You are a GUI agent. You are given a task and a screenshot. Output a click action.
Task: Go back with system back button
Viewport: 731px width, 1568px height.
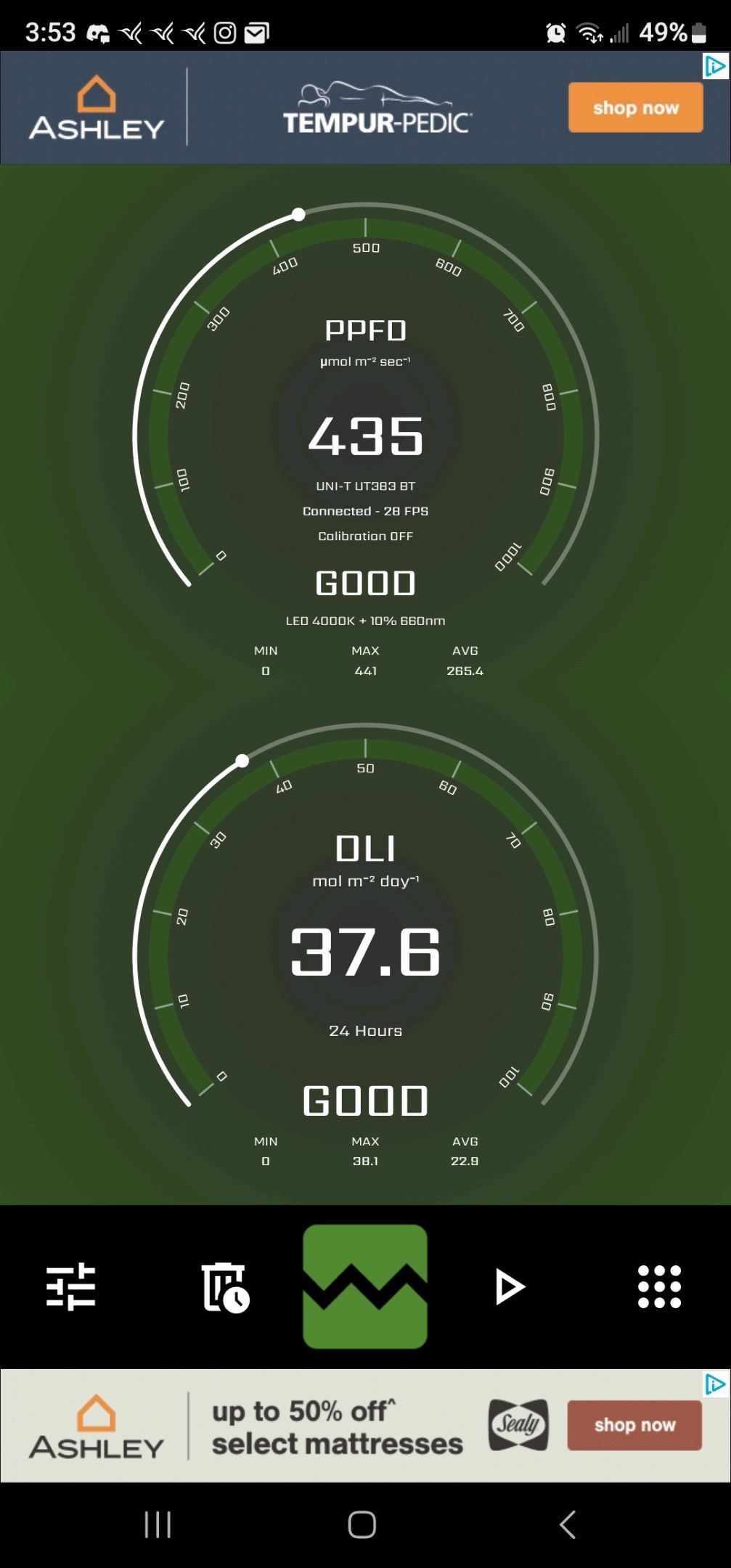tap(568, 1524)
